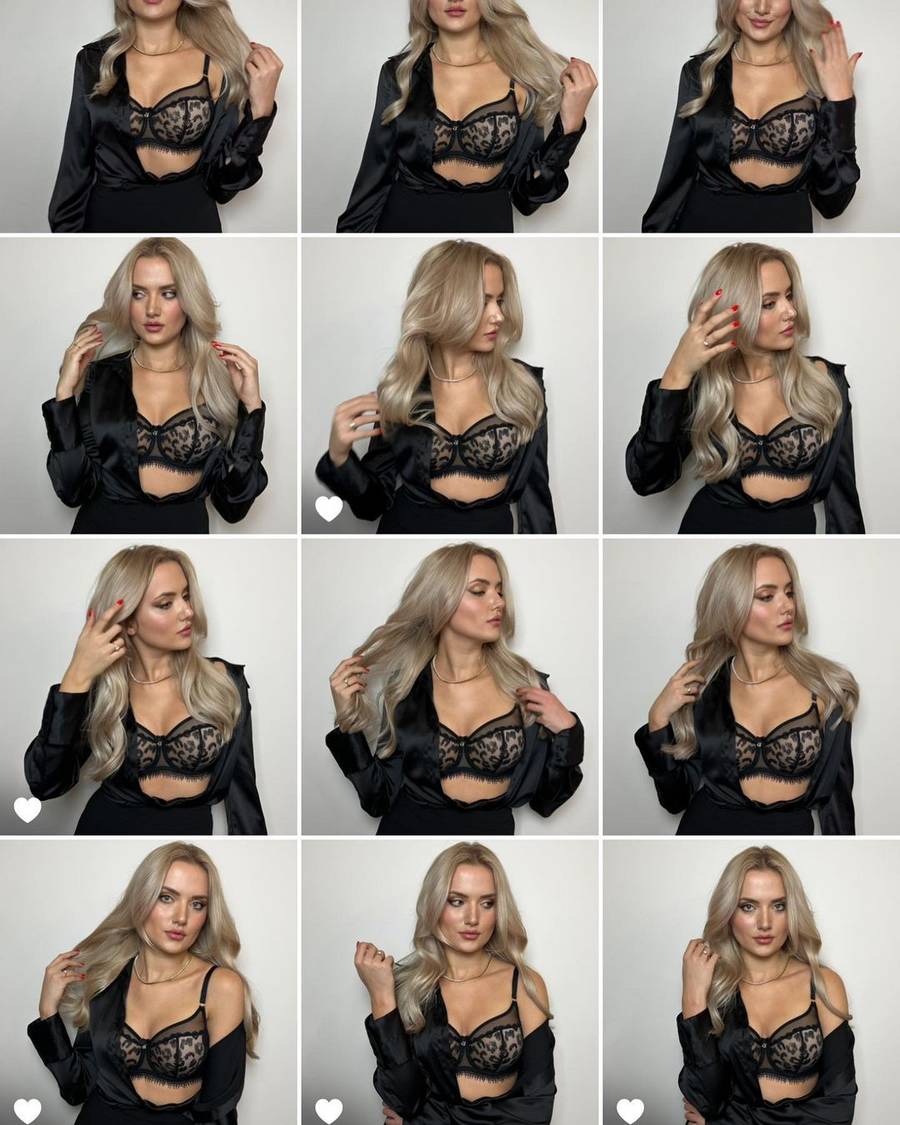Open the favorited photo with fingers touching her temple
Image resolution: width=900 pixels, height=1125 pixels.
(x=148, y=686)
